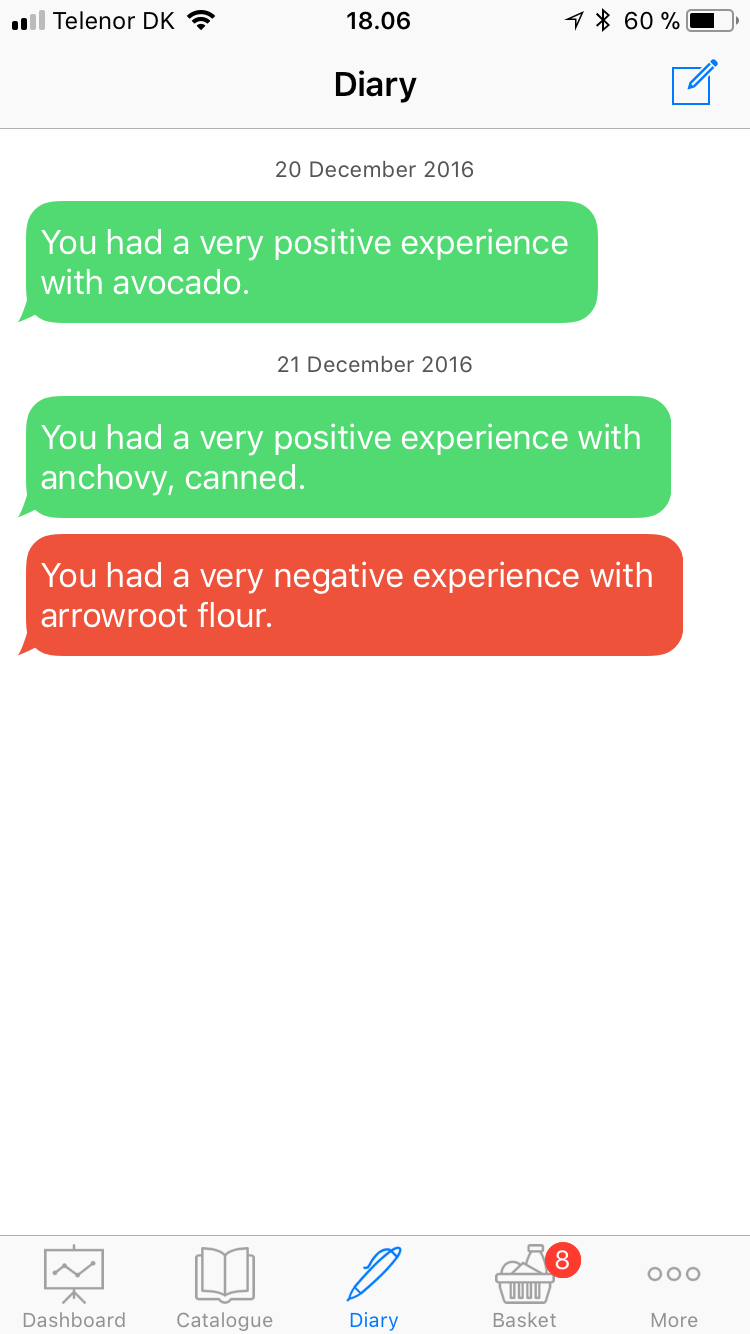Open the avocado diary entry
750x1334 pixels.
(311, 262)
